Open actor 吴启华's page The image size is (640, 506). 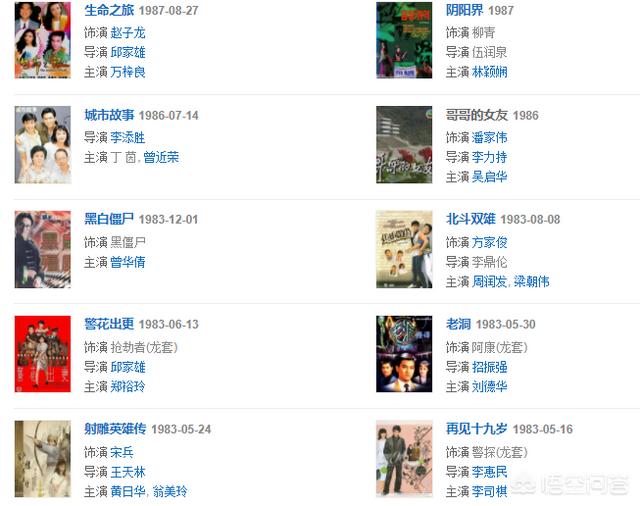(489, 177)
